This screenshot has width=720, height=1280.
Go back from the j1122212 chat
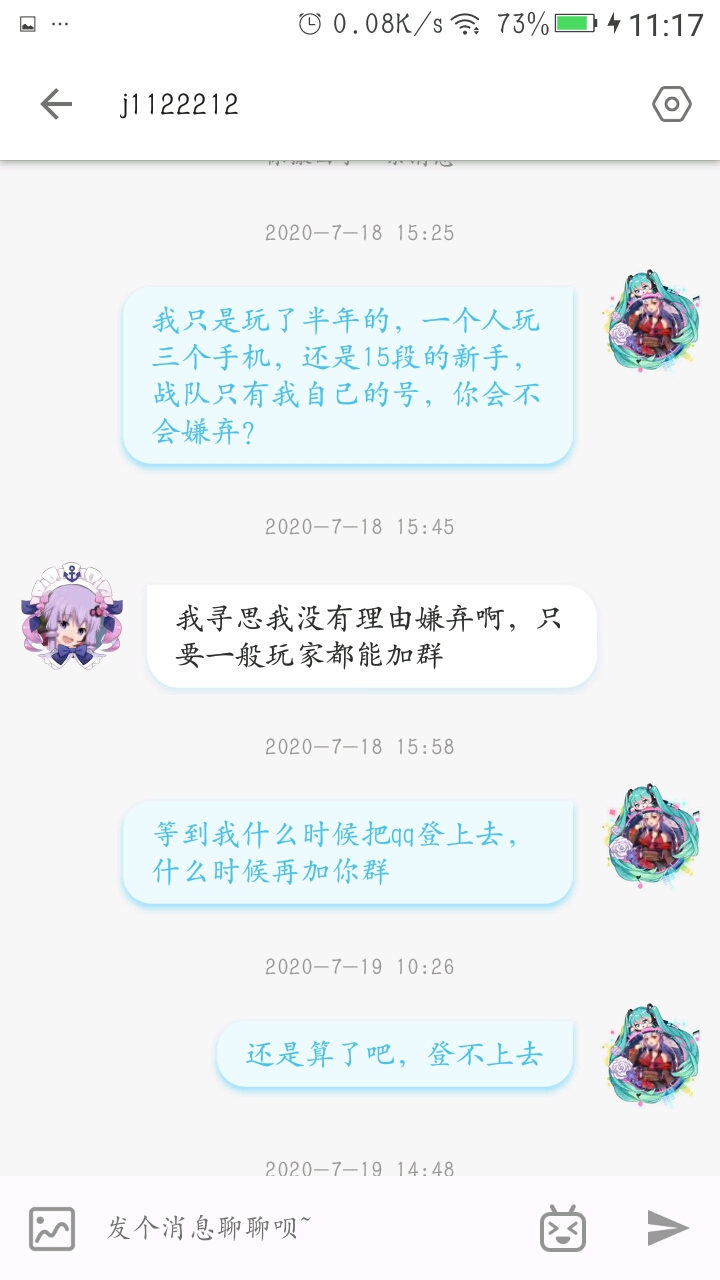[56, 104]
